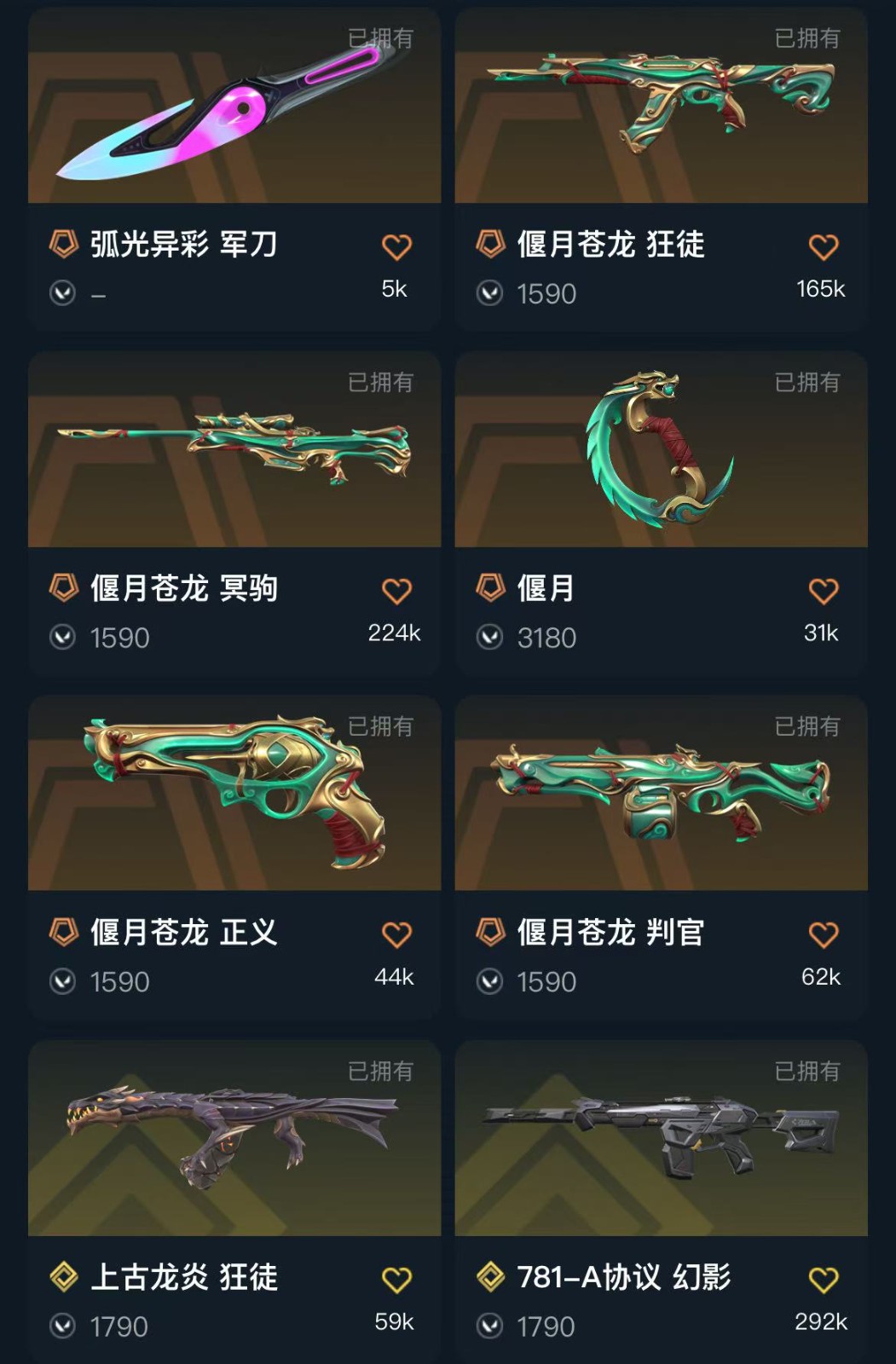Favorite the 偃月苍龙 判官 skin
Viewport: 896px width, 1364px height.
point(823,935)
